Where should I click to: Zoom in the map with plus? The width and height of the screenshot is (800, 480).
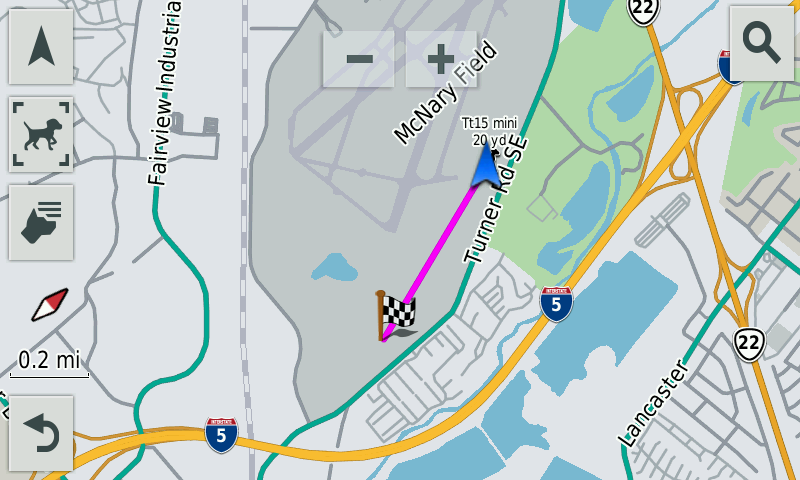pos(441,59)
